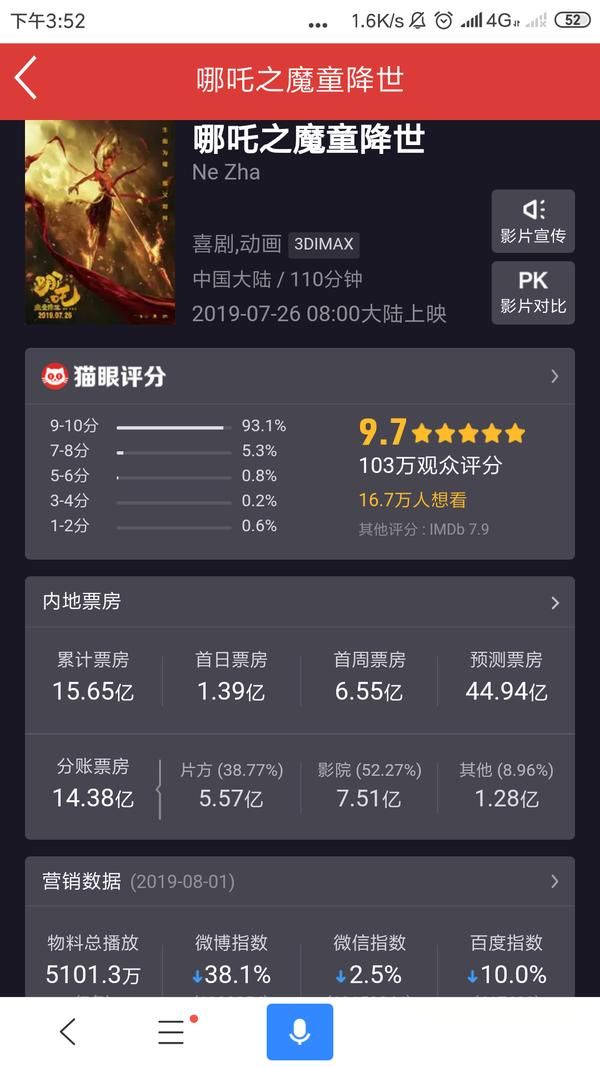Open 影片宣传 promotion button
The image size is (600, 1067).
click(x=533, y=221)
